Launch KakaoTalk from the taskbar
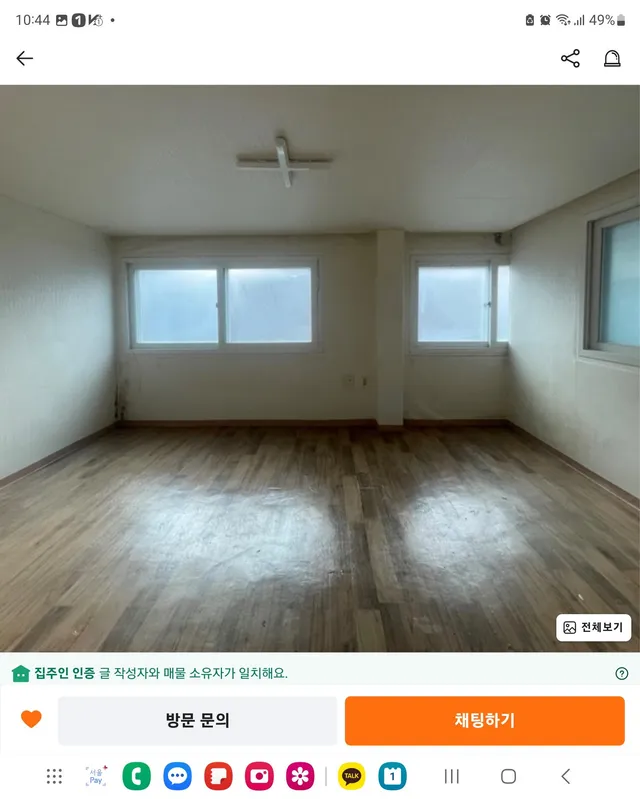The width and height of the screenshot is (640, 799). point(352,776)
